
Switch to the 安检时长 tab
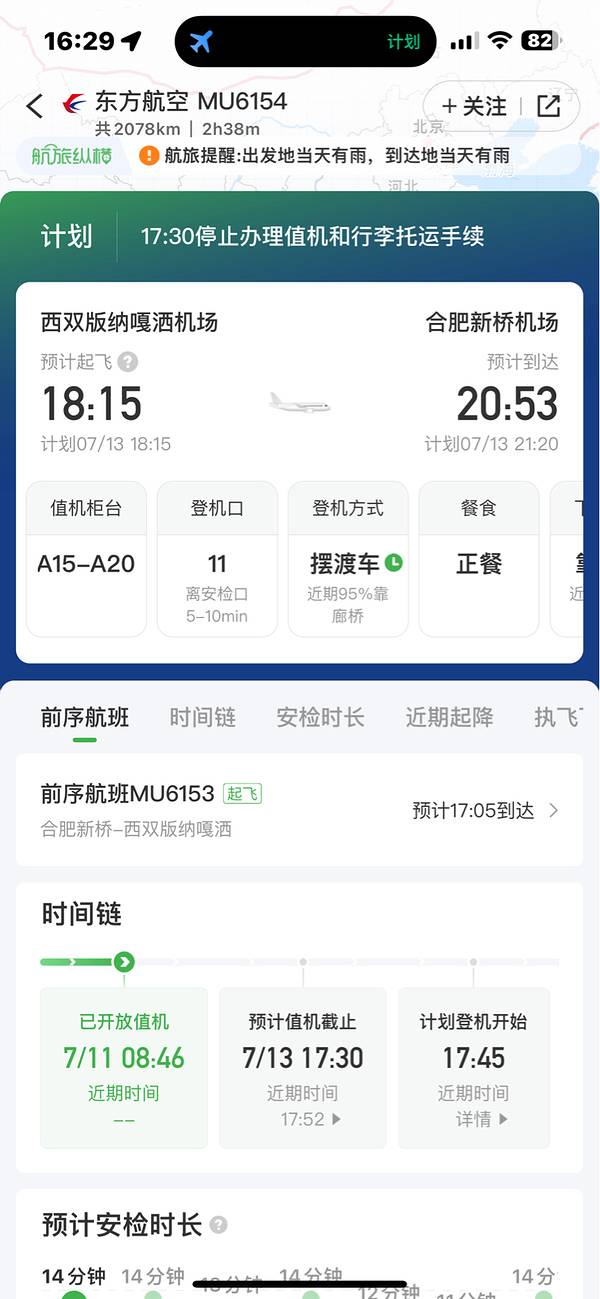click(320, 717)
